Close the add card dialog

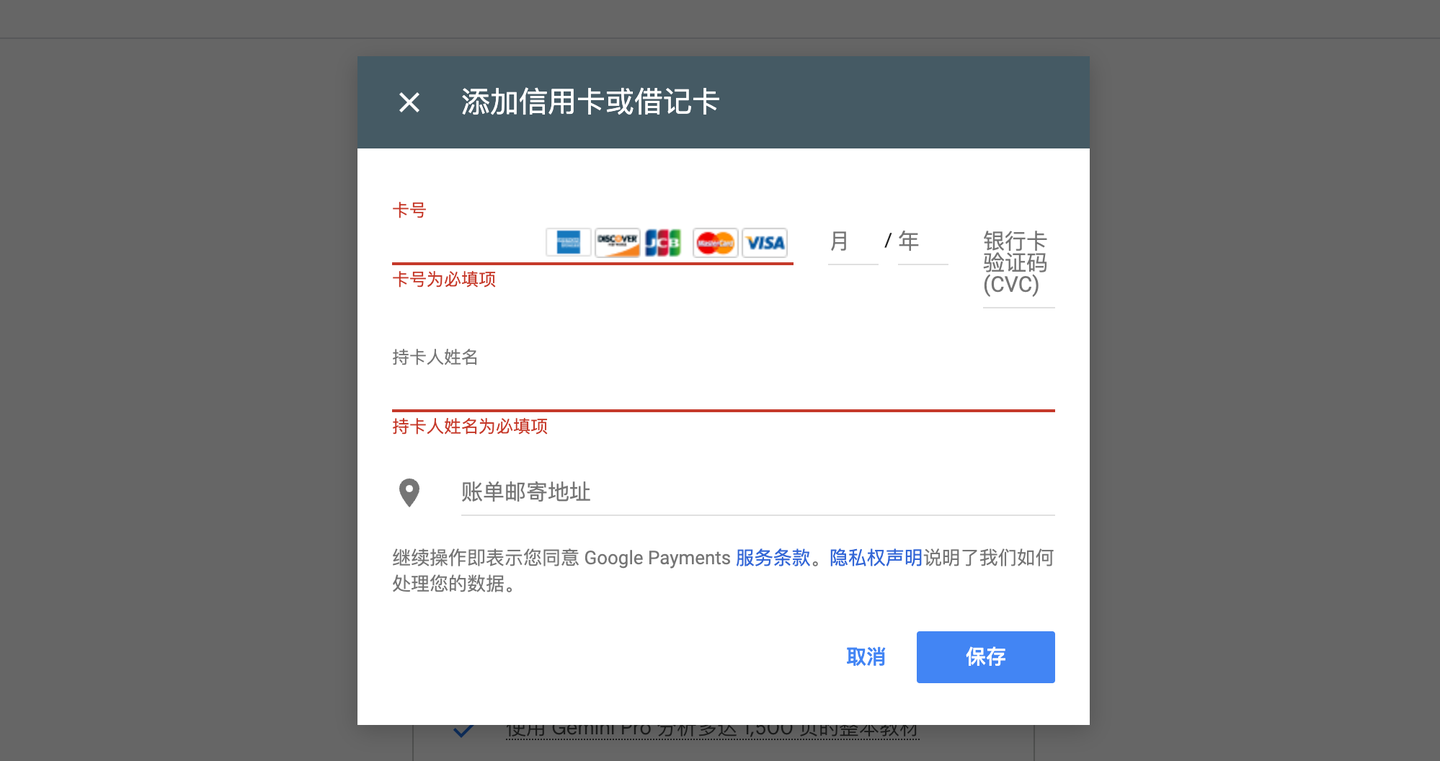[409, 102]
